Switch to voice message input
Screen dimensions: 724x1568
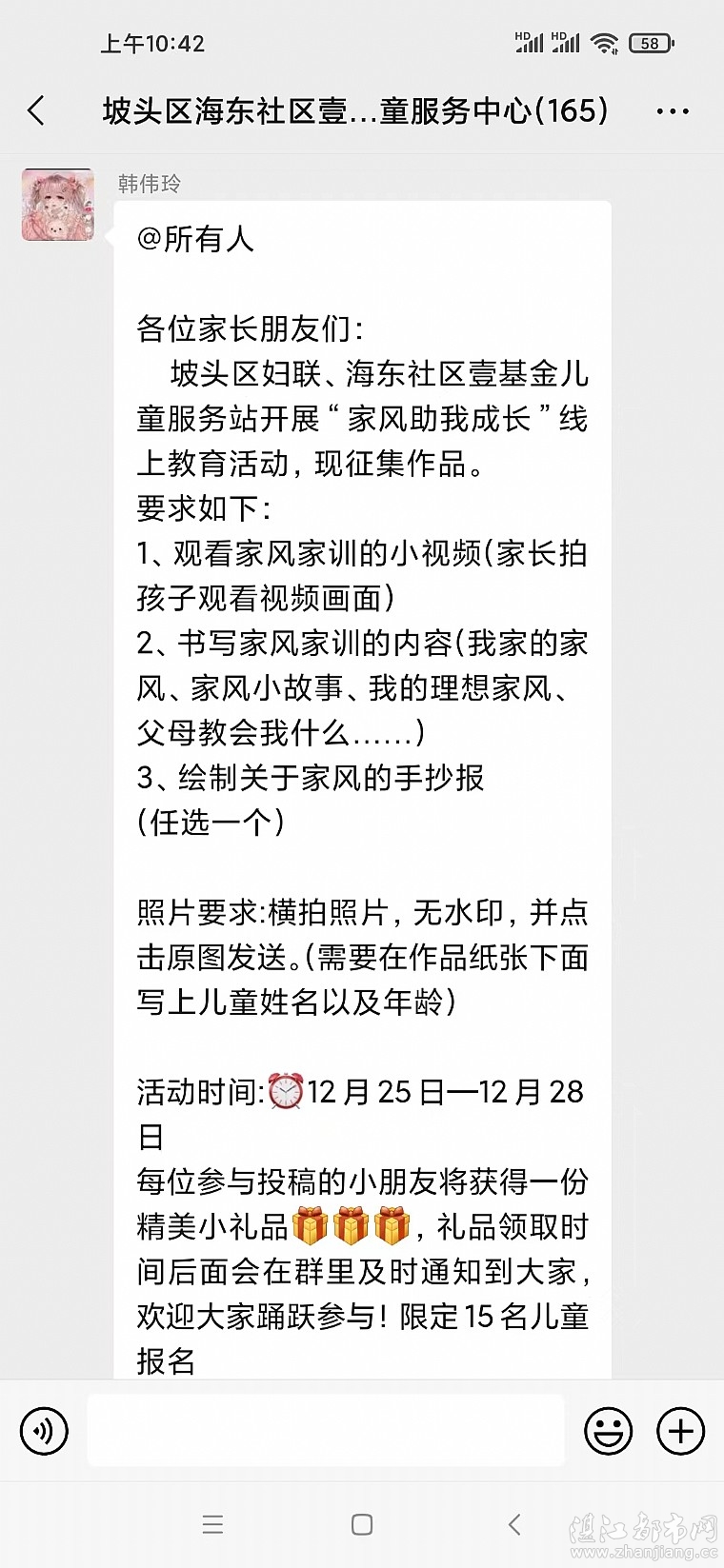coord(44,1431)
